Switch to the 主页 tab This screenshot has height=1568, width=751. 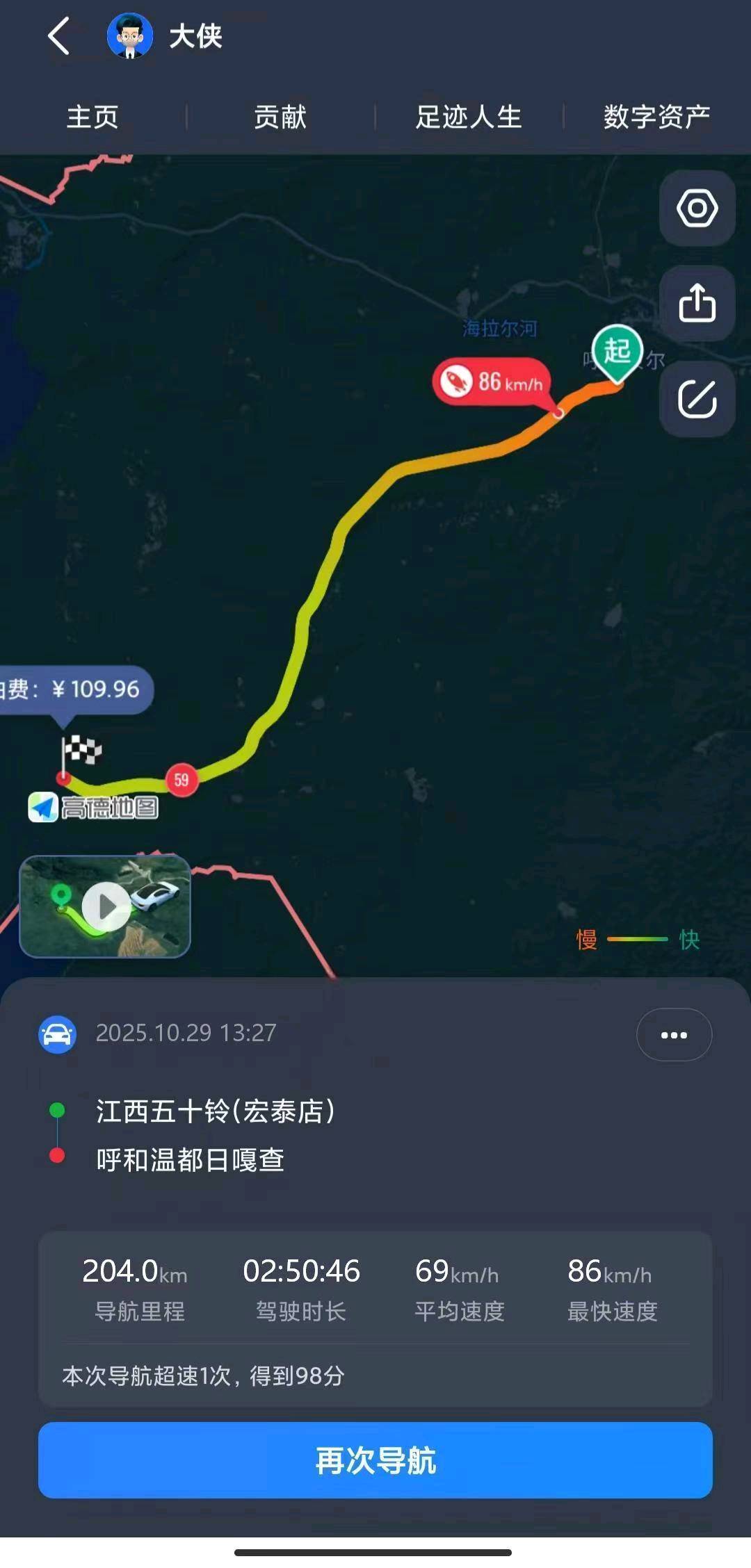tap(92, 117)
